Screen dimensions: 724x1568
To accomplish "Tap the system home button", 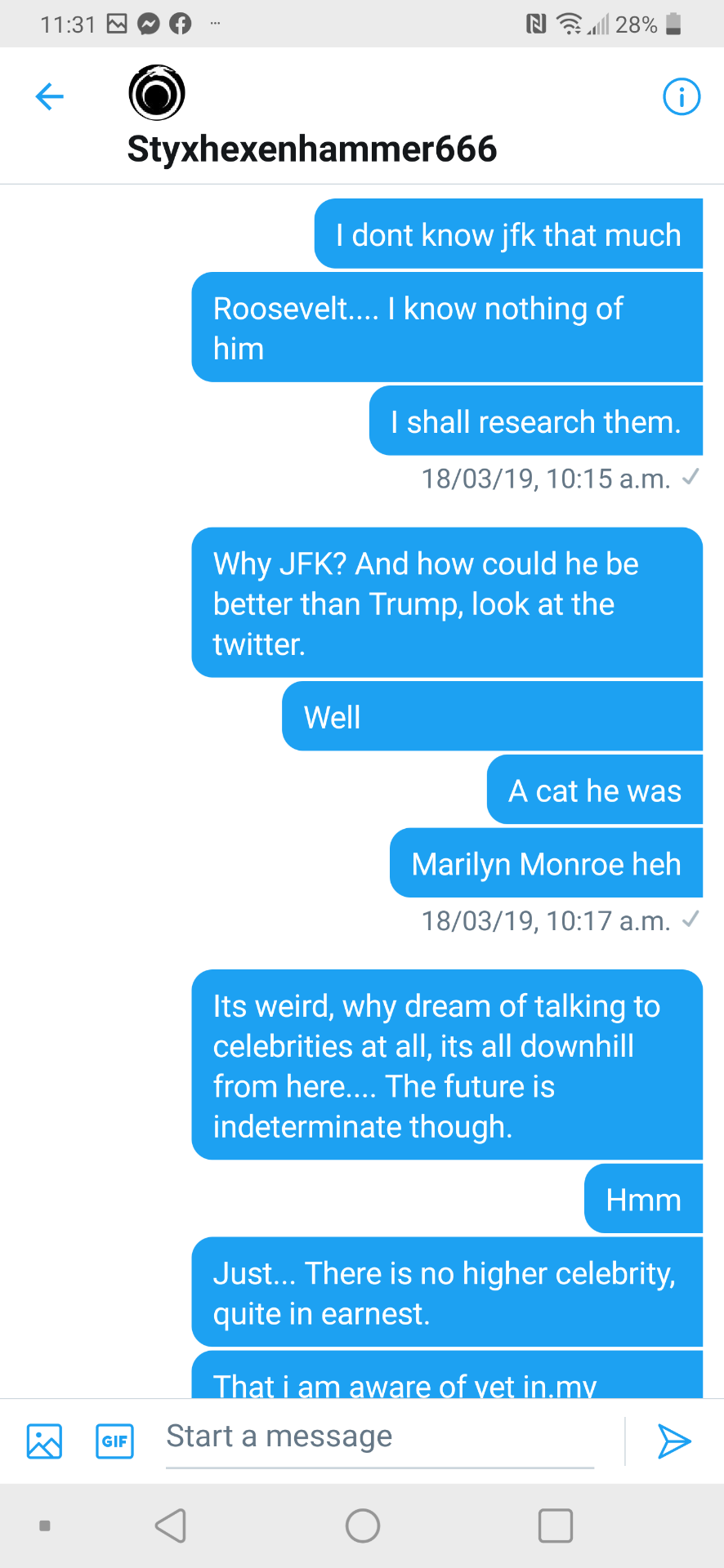I will [x=363, y=1526].
